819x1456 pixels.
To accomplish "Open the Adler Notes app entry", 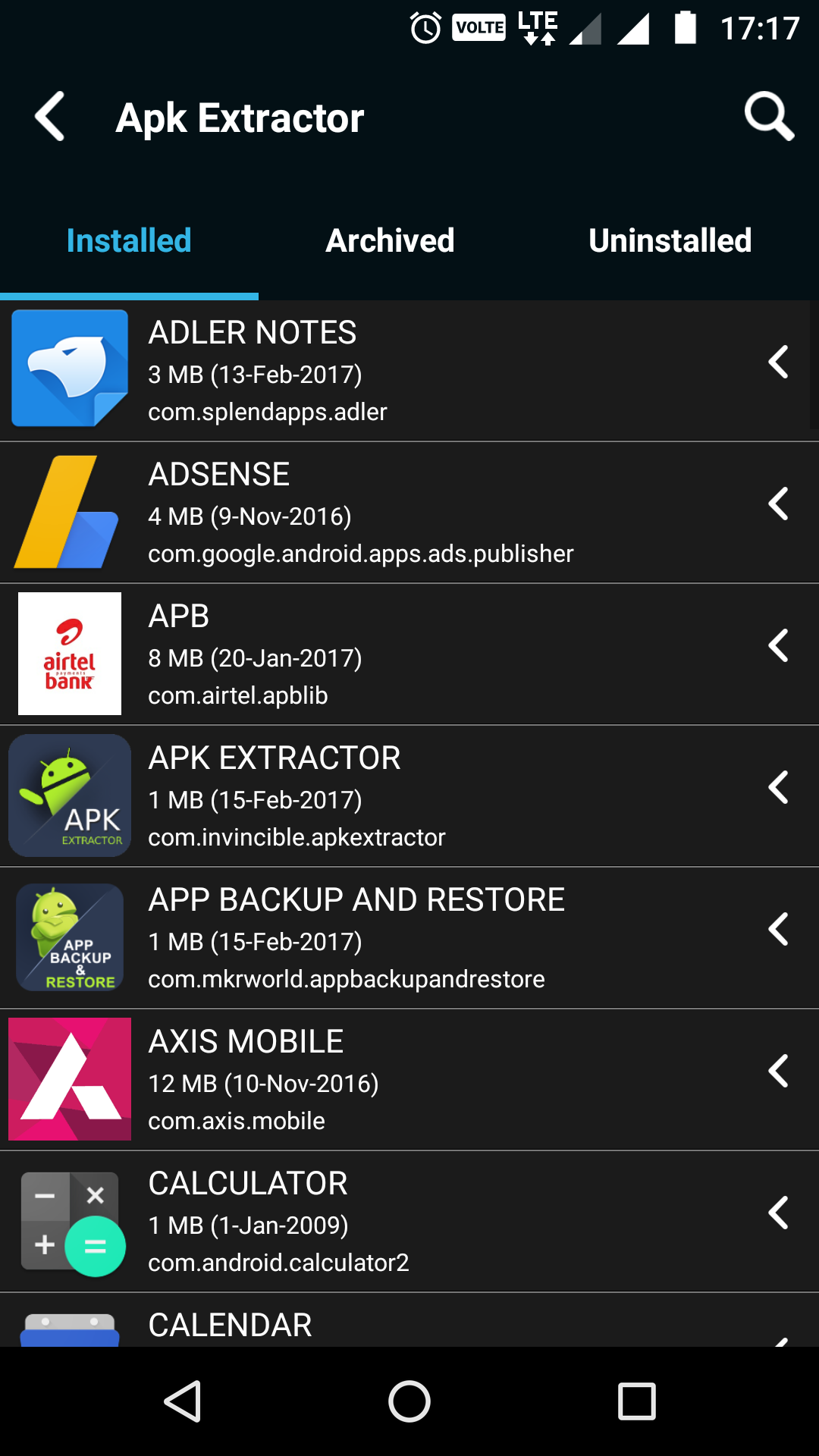I will [x=409, y=371].
